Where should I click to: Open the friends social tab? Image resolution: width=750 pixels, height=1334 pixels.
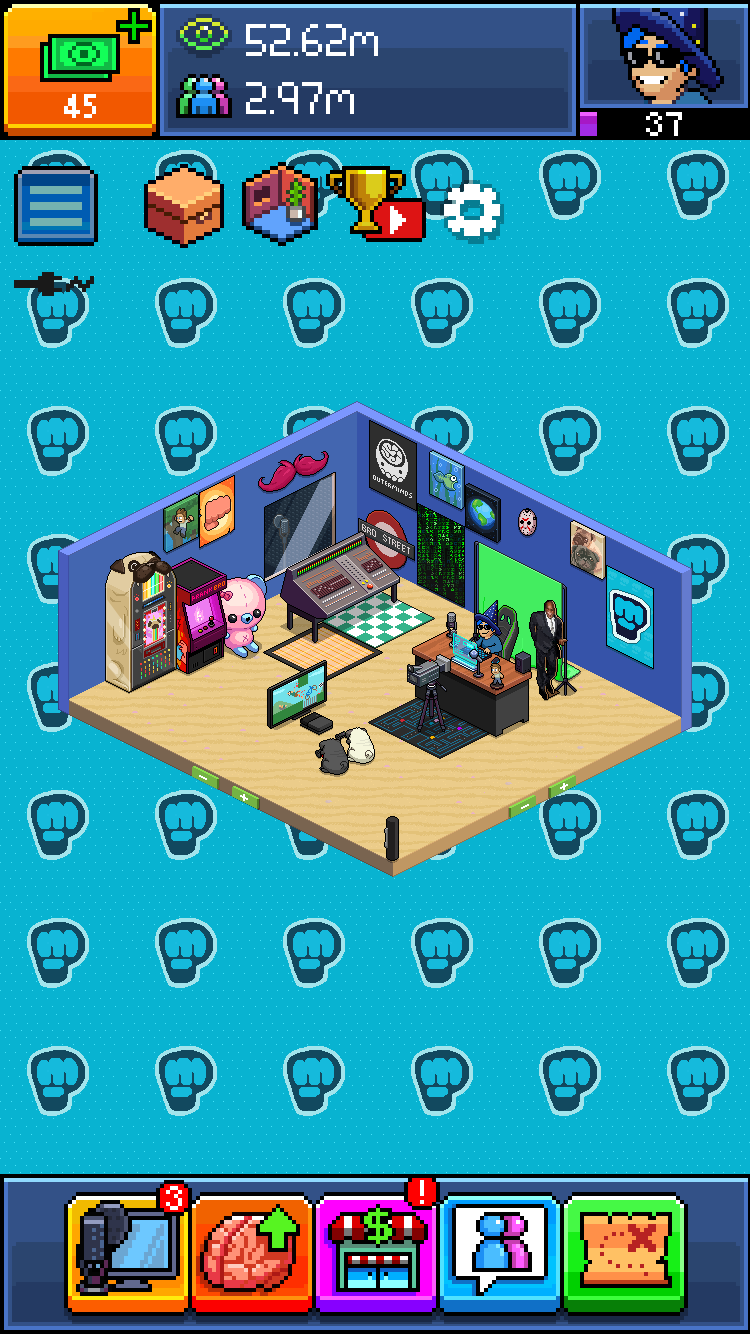[x=500, y=1254]
